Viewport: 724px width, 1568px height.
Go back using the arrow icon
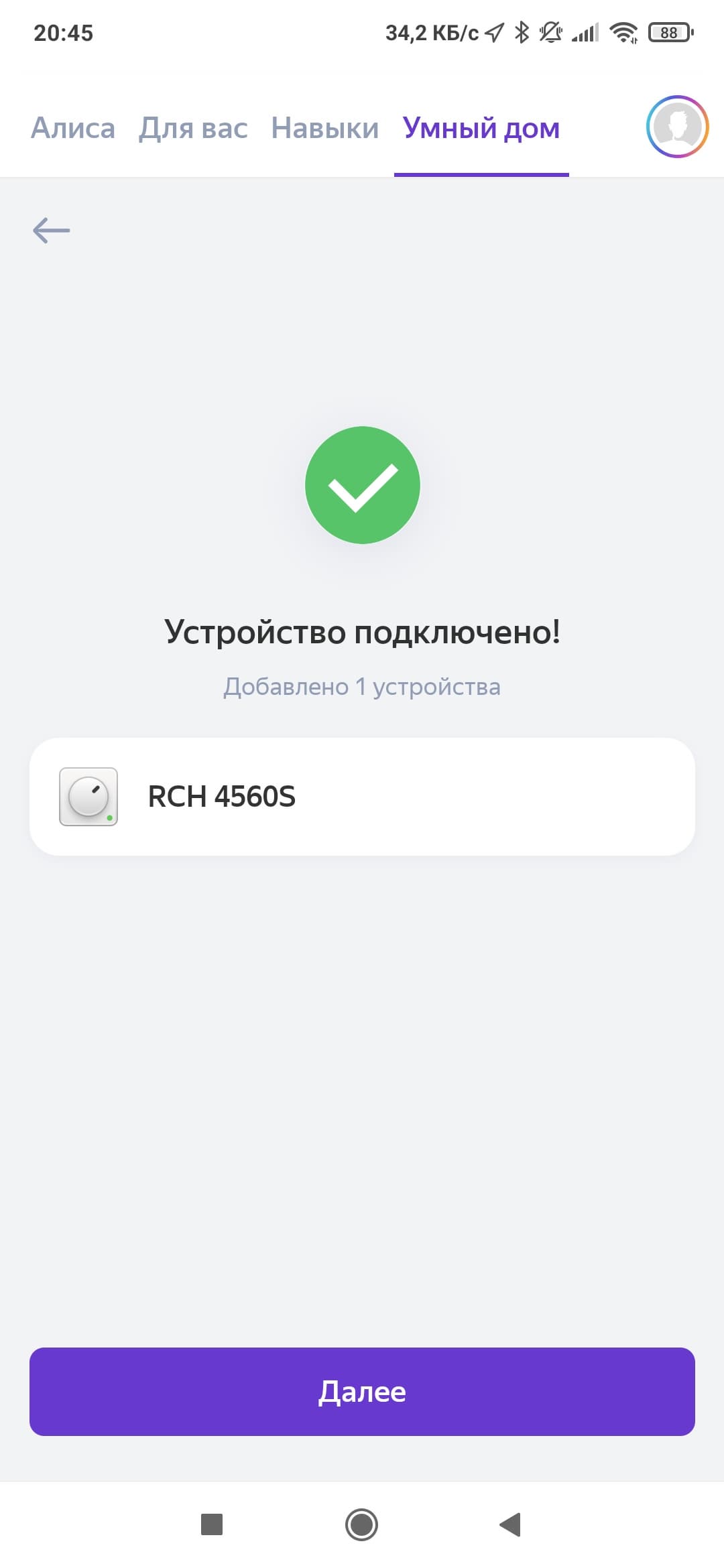coord(52,231)
